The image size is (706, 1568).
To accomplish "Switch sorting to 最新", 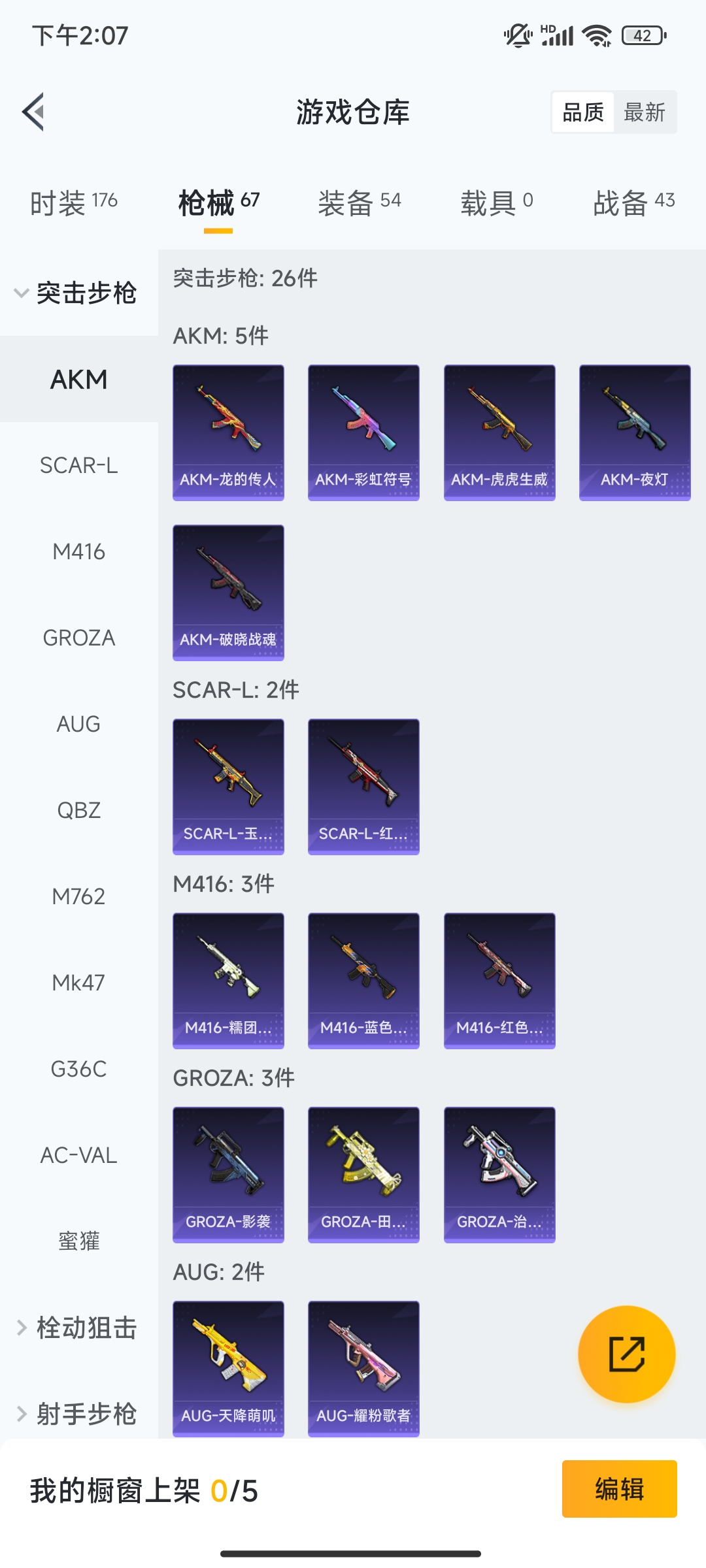I will (644, 112).
